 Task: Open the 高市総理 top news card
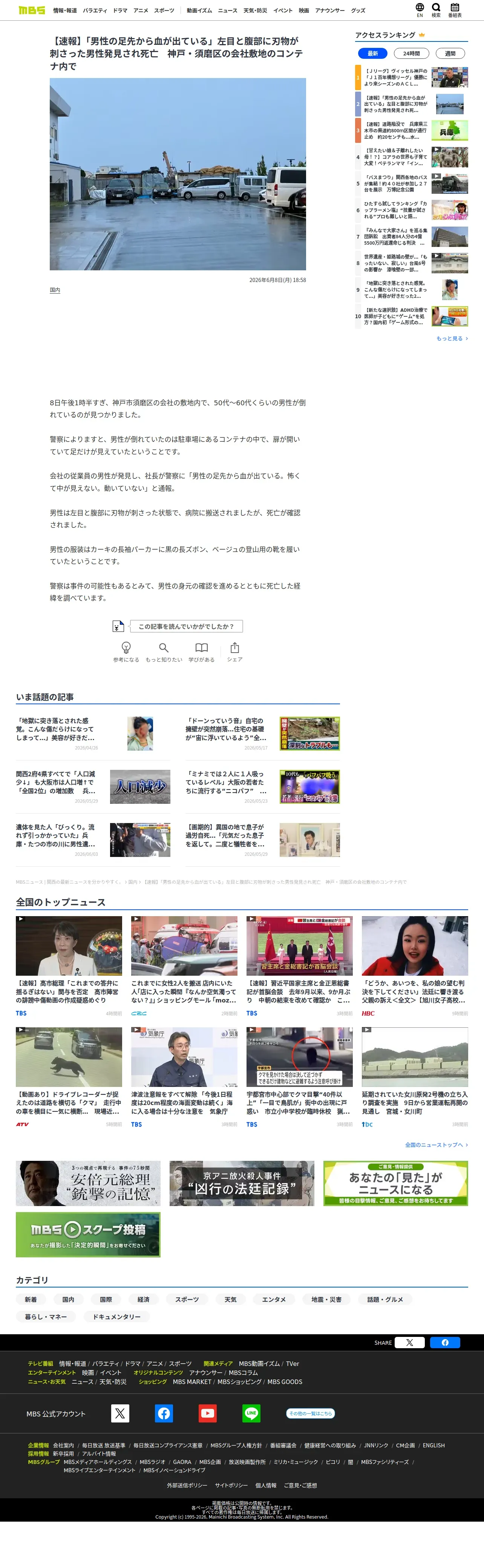tap(69, 966)
